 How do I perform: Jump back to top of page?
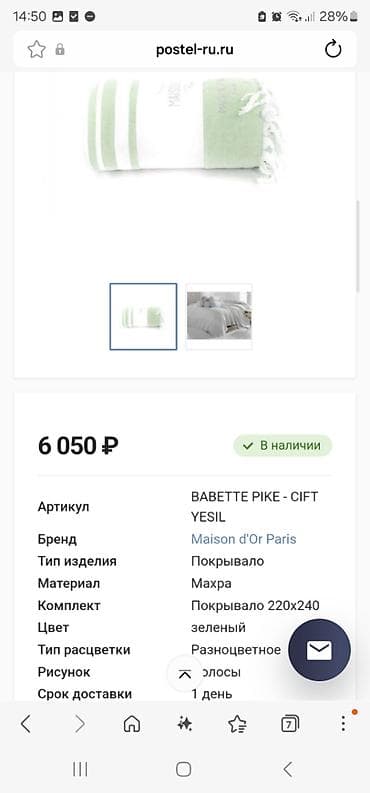(x=186, y=674)
